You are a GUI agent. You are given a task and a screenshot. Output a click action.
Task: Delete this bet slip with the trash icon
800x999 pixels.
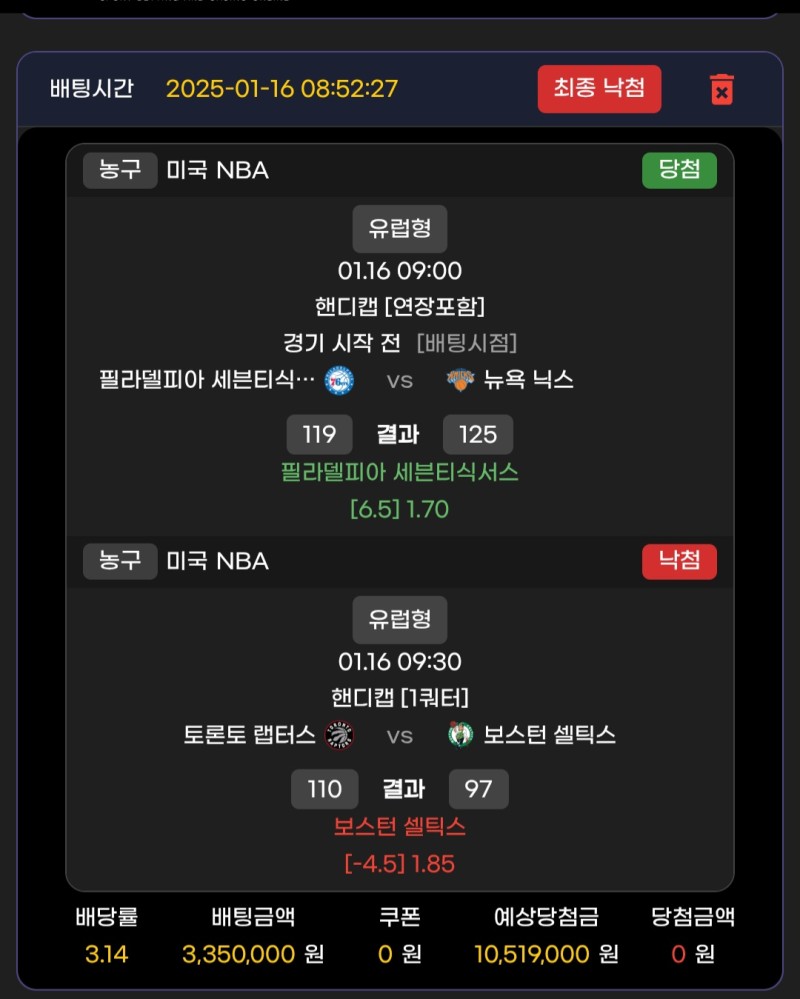pyautogui.click(x=721, y=89)
